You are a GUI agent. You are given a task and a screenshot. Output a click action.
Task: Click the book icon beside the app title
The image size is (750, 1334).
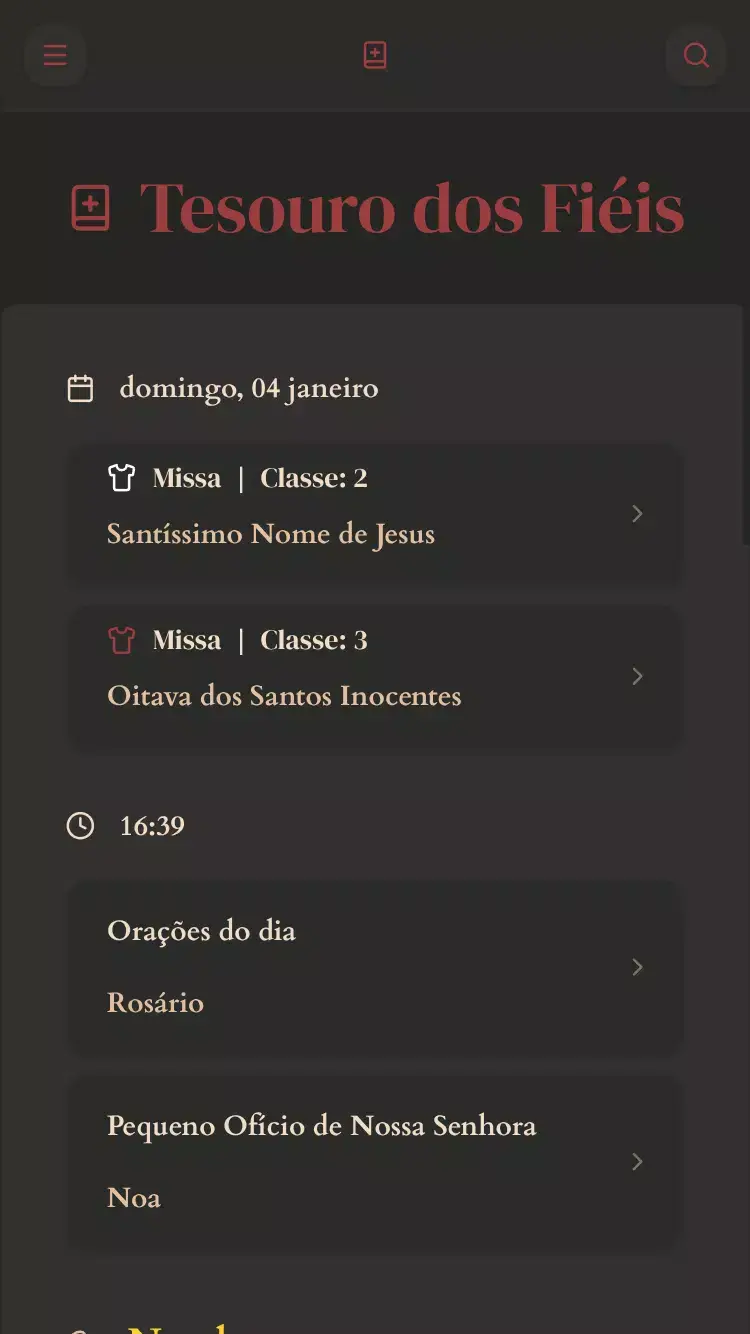pos(91,207)
